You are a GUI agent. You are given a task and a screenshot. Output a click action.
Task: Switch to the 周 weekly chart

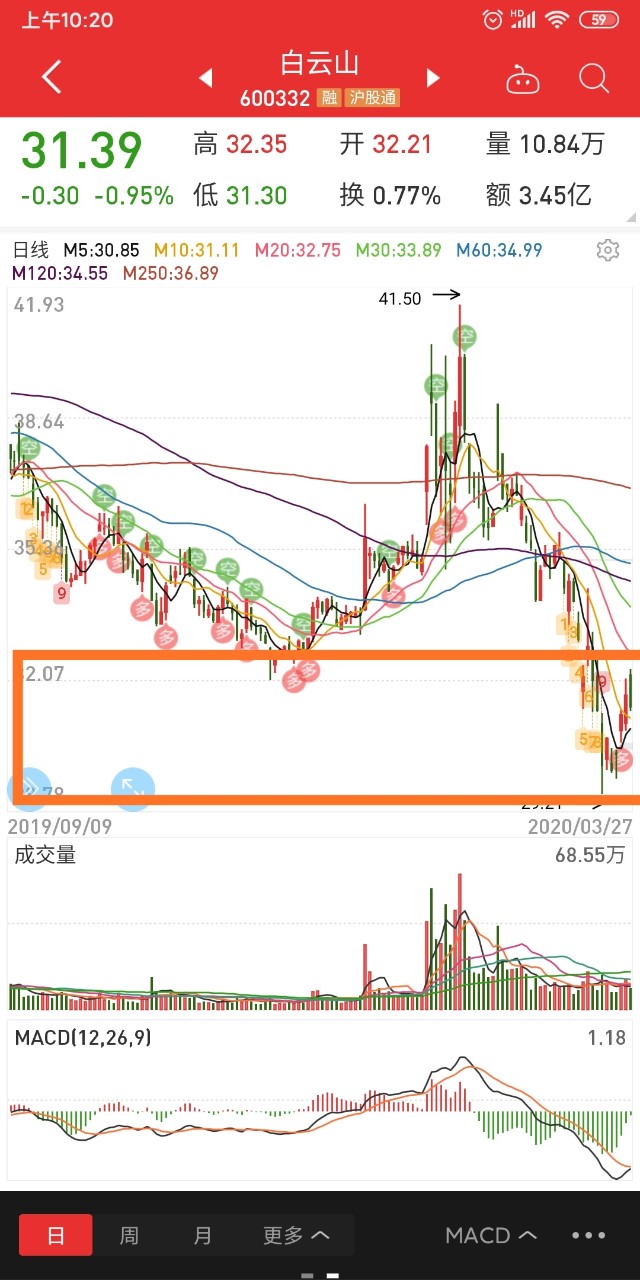click(x=129, y=1235)
